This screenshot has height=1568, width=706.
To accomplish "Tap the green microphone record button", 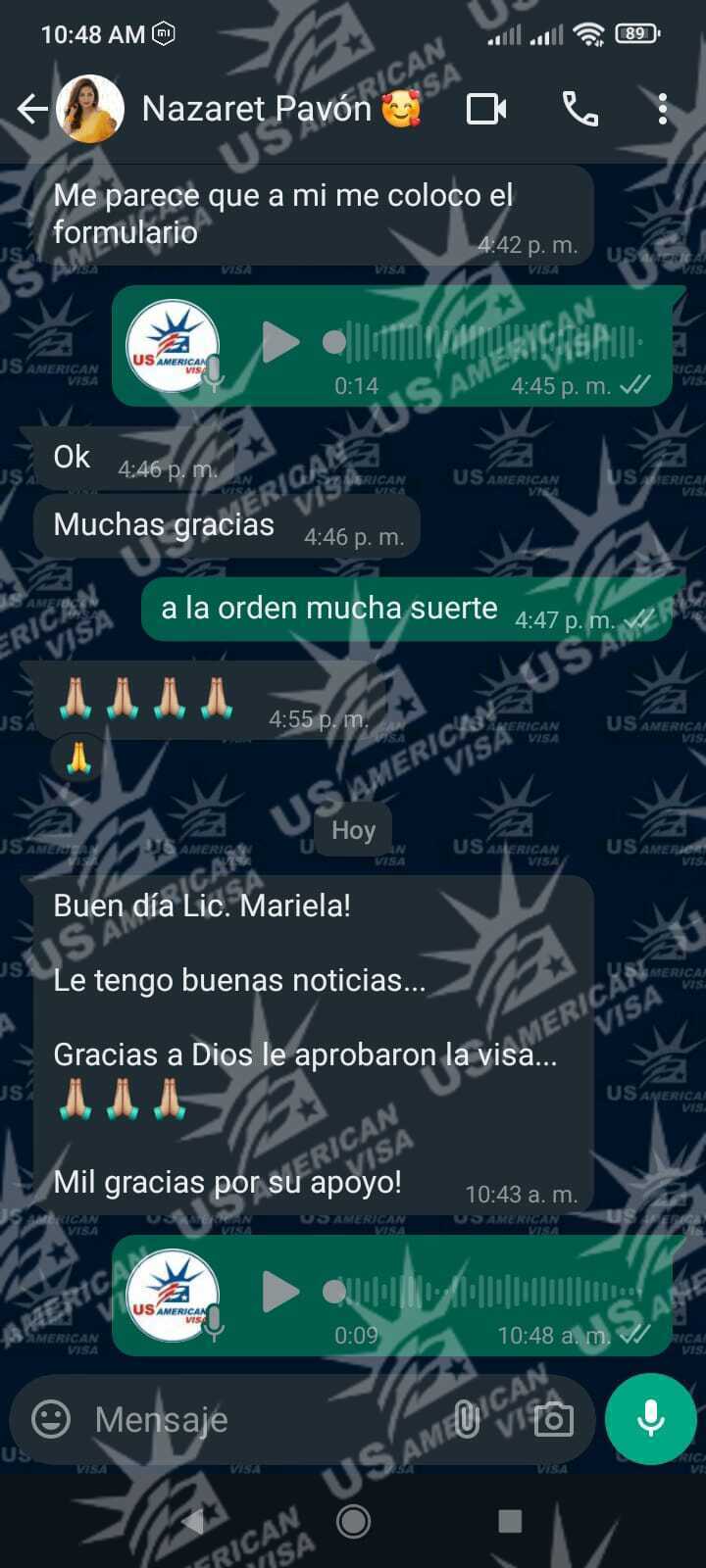I will pos(650,1418).
